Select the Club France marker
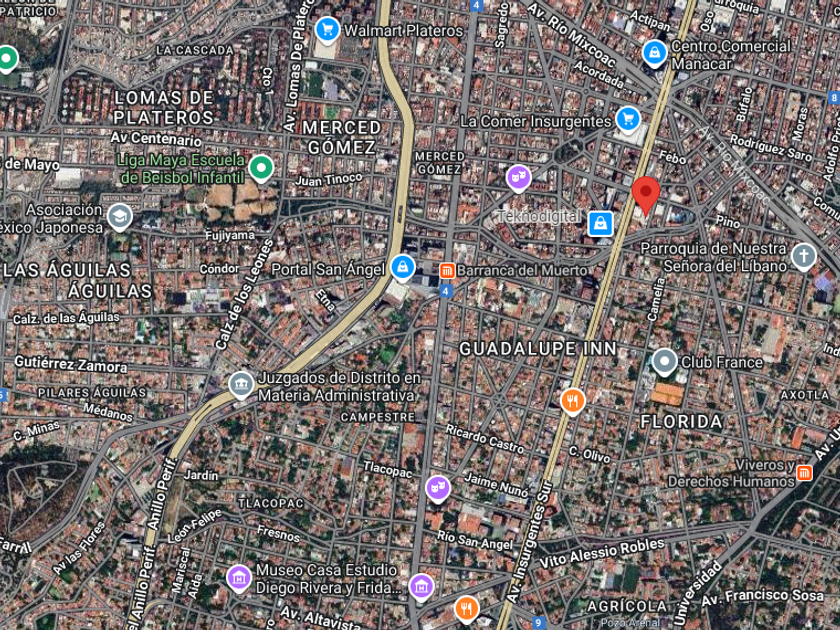Viewport: 840px width, 630px height. click(x=664, y=361)
